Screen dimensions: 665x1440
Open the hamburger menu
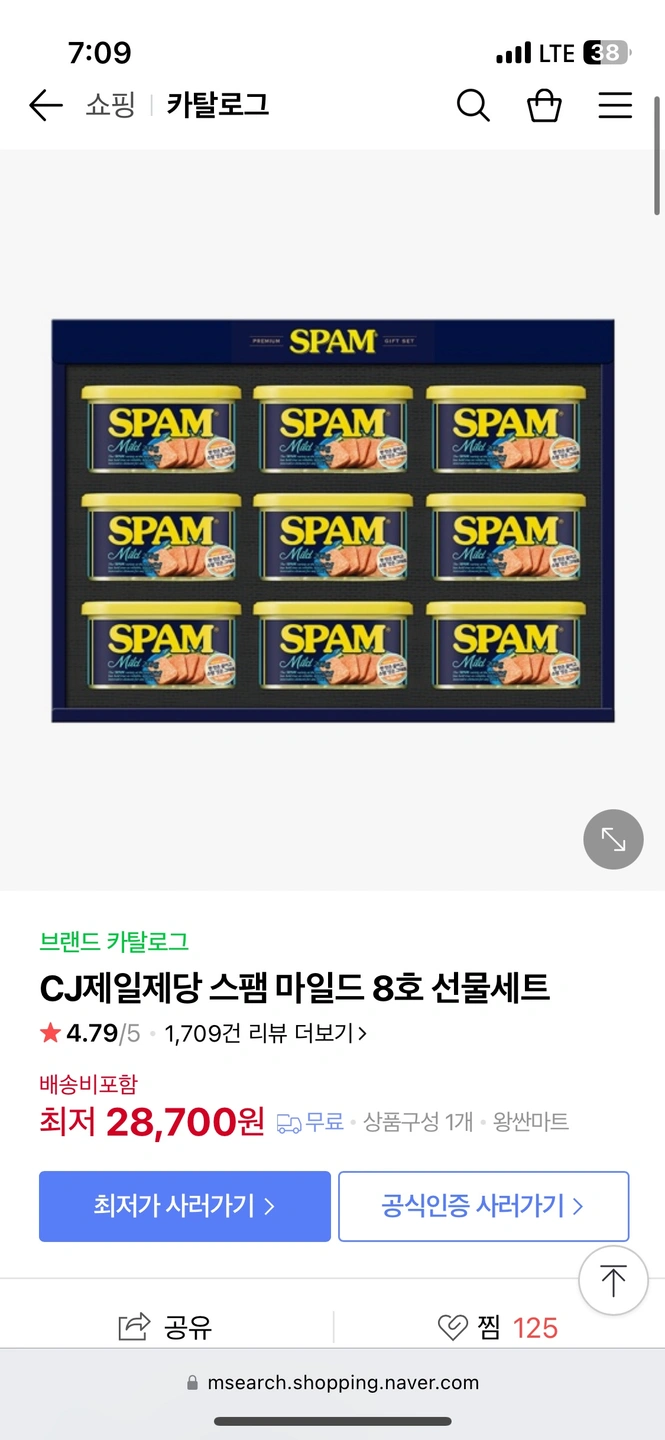tap(615, 105)
